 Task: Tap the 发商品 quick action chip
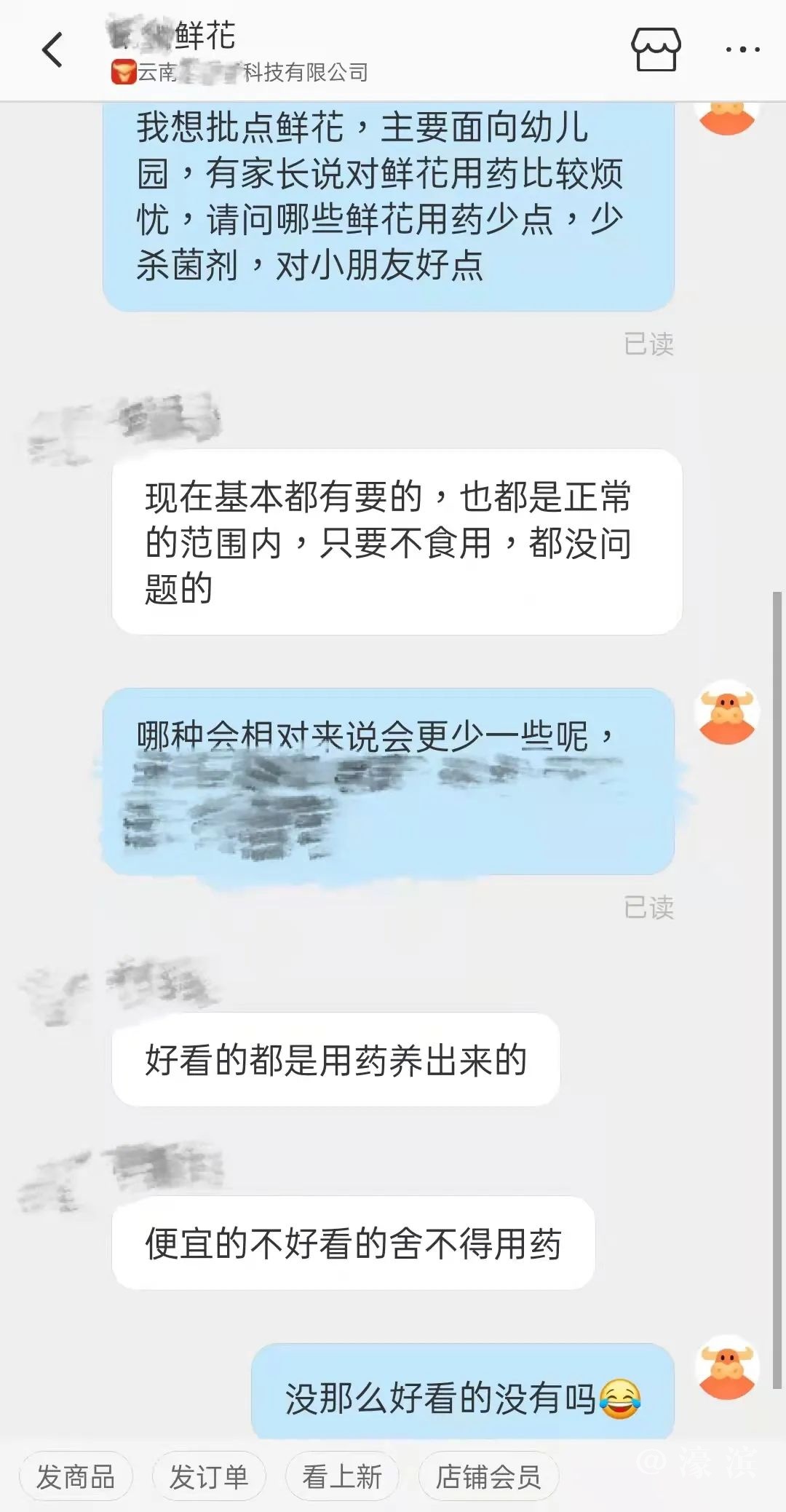[76, 1477]
